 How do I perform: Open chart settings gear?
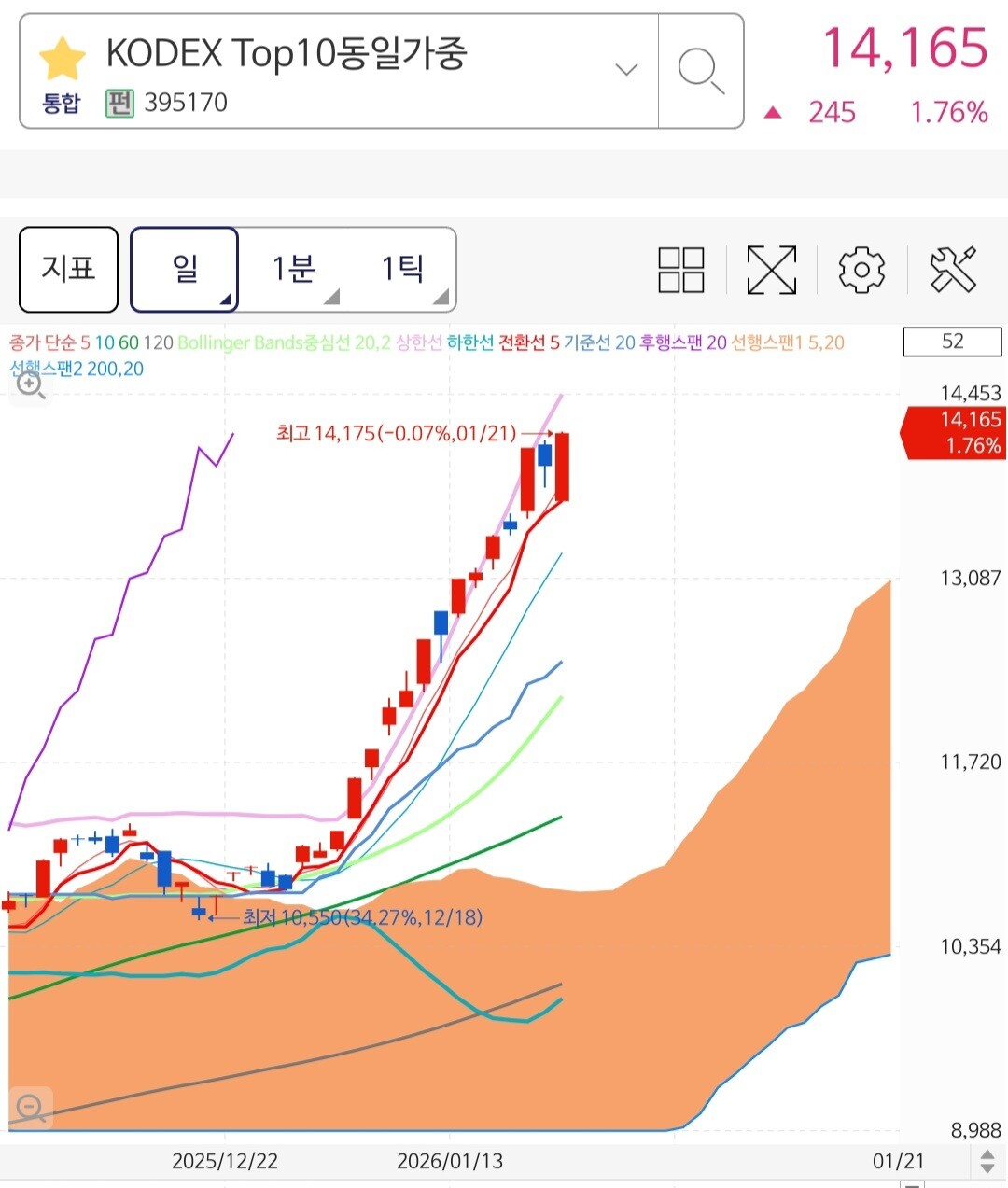[x=861, y=270]
